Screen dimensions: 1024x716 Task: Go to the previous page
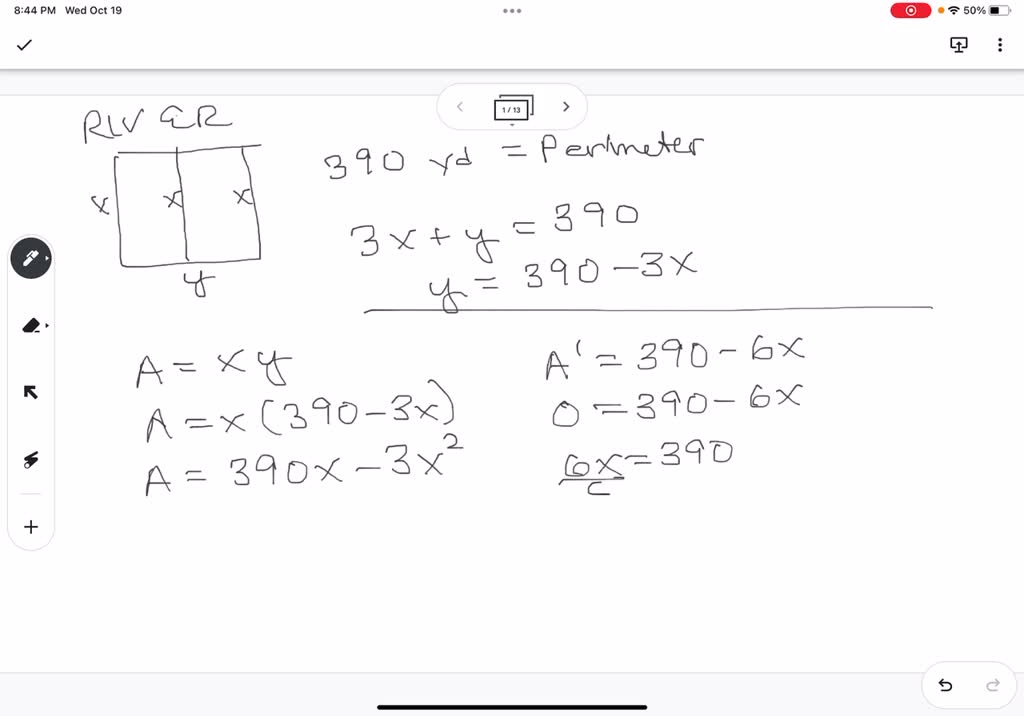[x=460, y=107]
